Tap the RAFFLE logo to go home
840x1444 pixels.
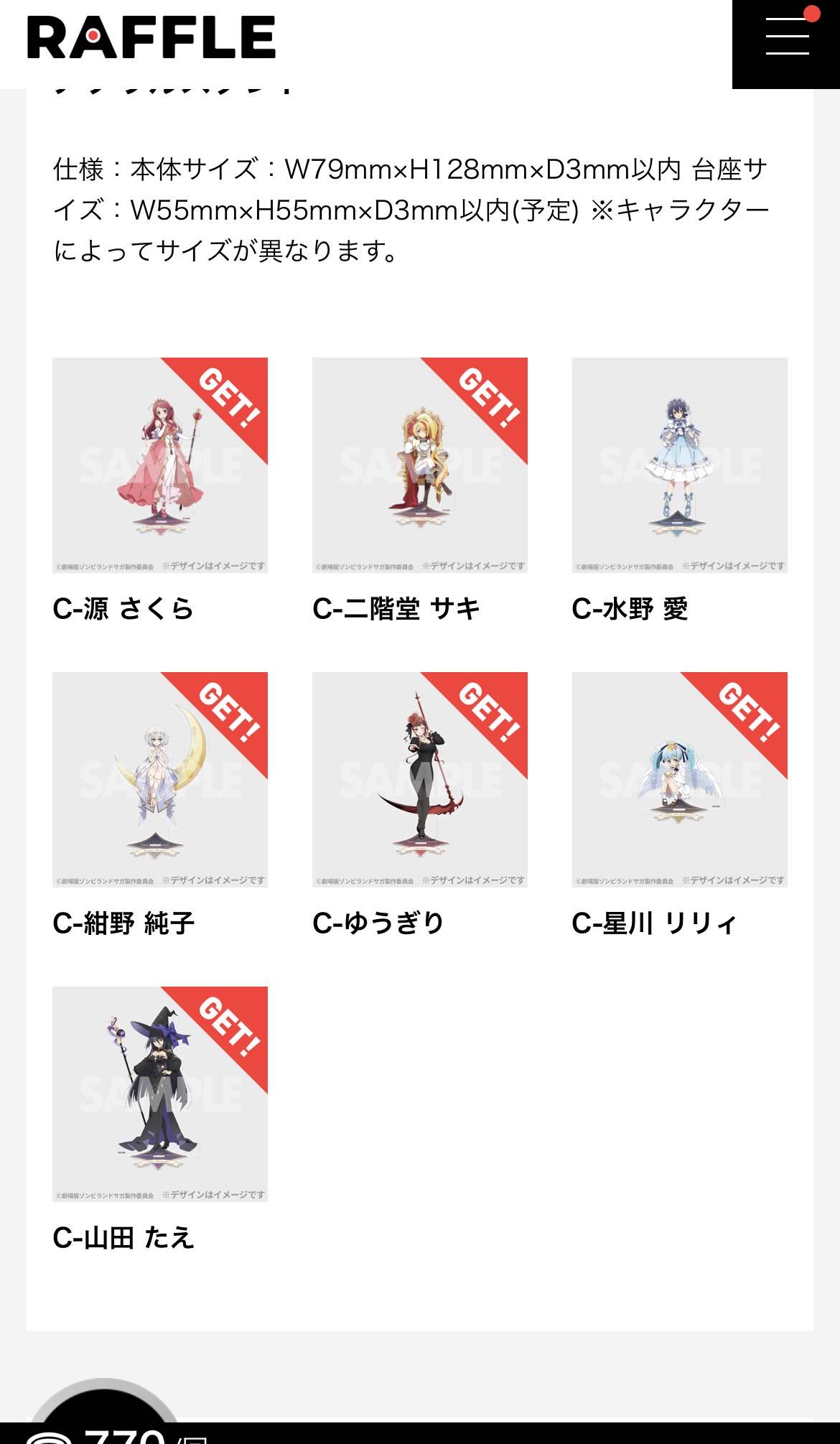[151, 37]
